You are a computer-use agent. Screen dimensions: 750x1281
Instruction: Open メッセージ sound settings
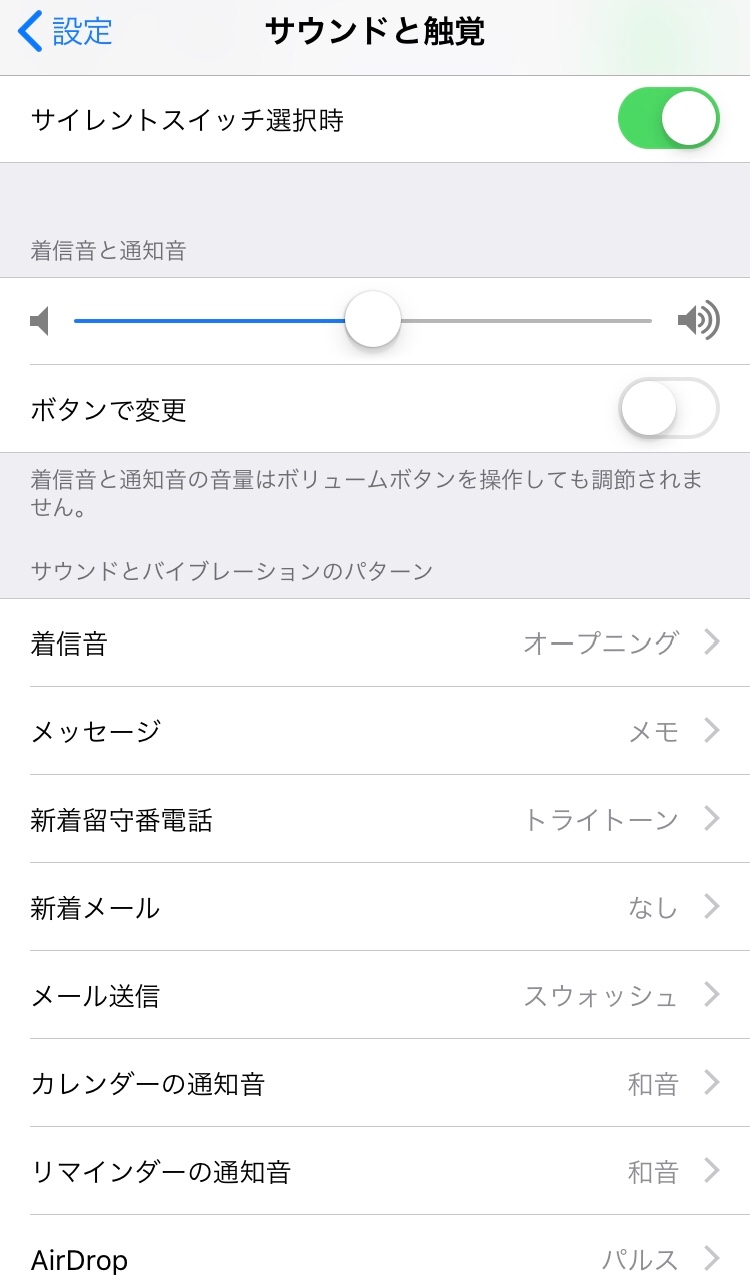coord(375,731)
